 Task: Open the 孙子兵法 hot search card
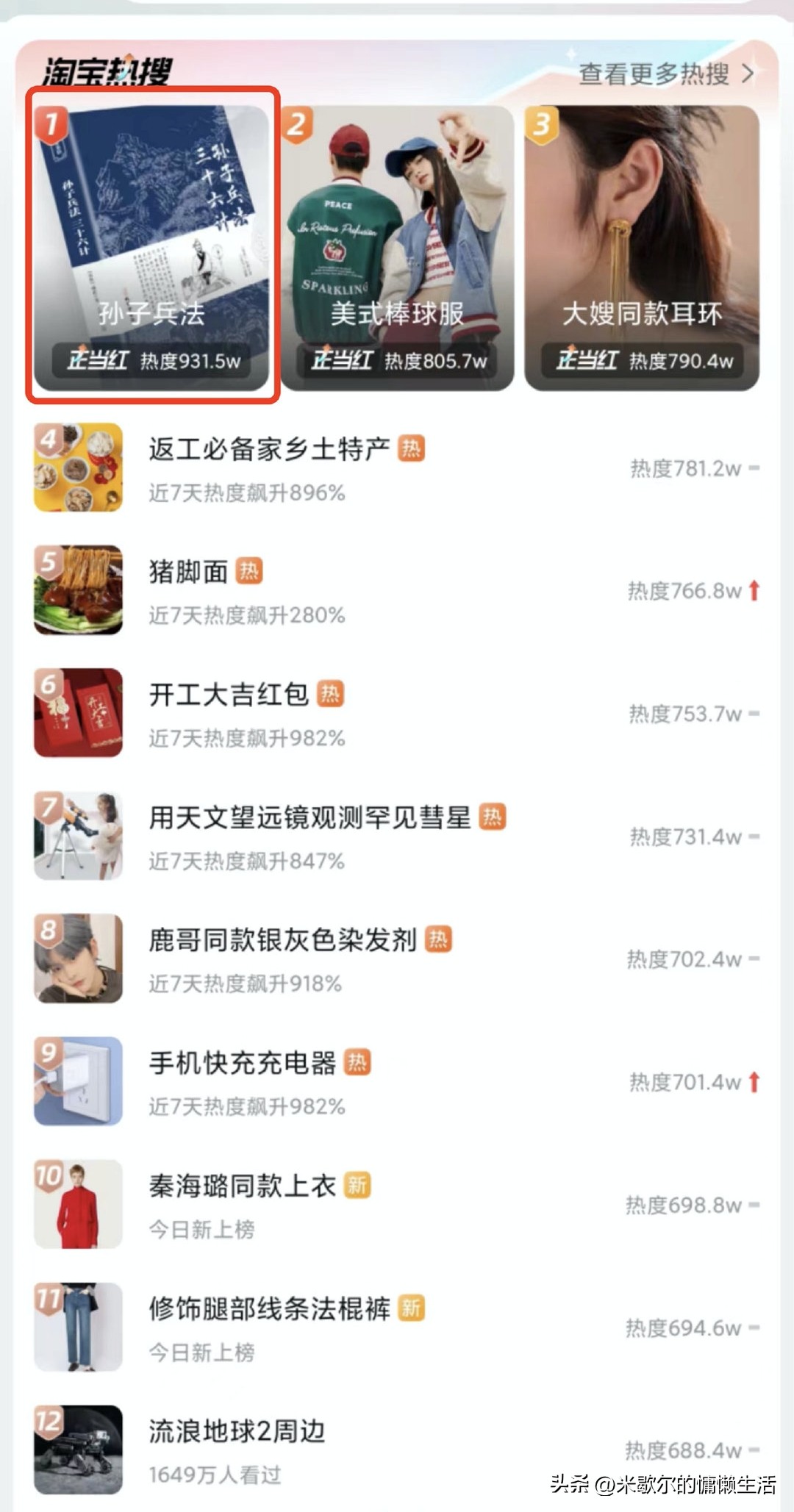click(x=152, y=247)
